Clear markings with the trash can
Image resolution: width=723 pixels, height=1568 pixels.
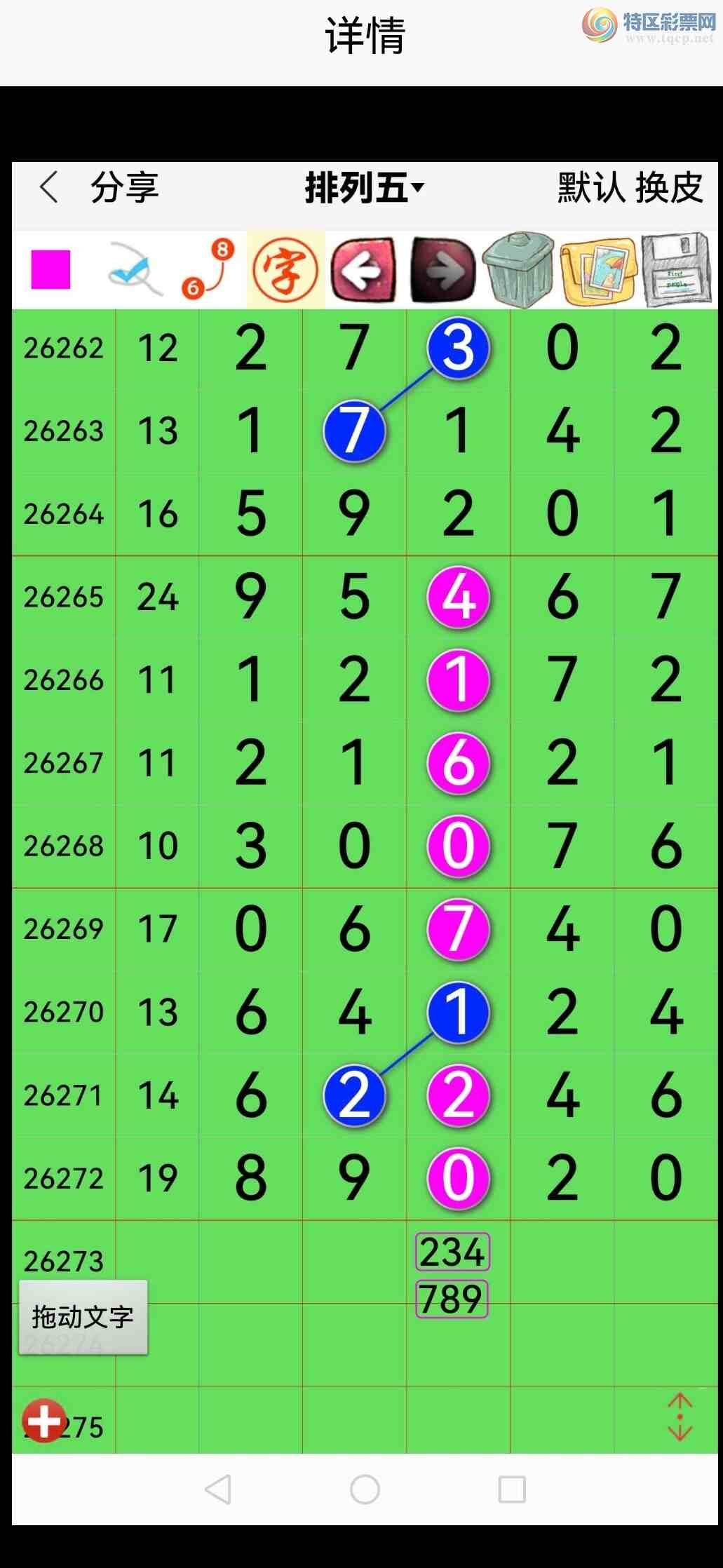click(x=519, y=270)
